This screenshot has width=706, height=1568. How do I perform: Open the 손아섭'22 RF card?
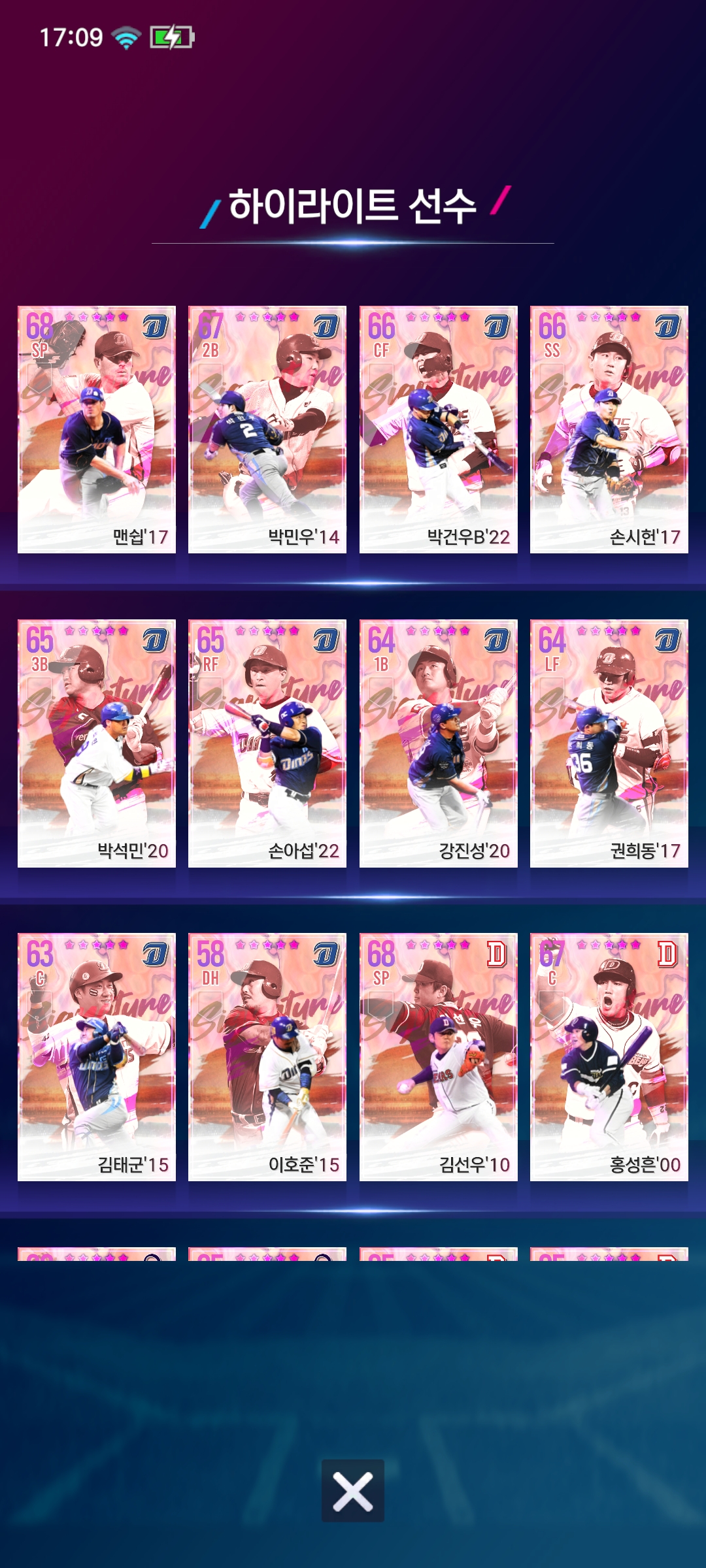click(x=267, y=743)
